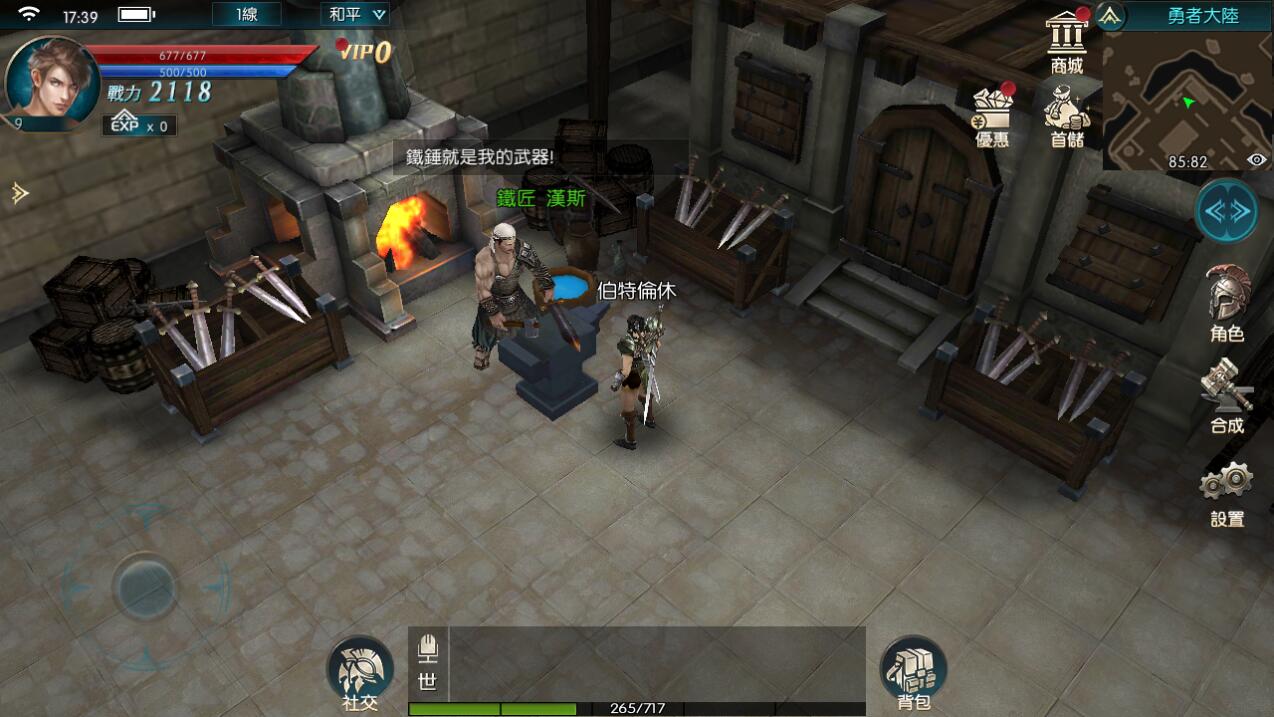Open the 優惠 offers icon
Viewport: 1274px width, 717px height.
click(992, 116)
